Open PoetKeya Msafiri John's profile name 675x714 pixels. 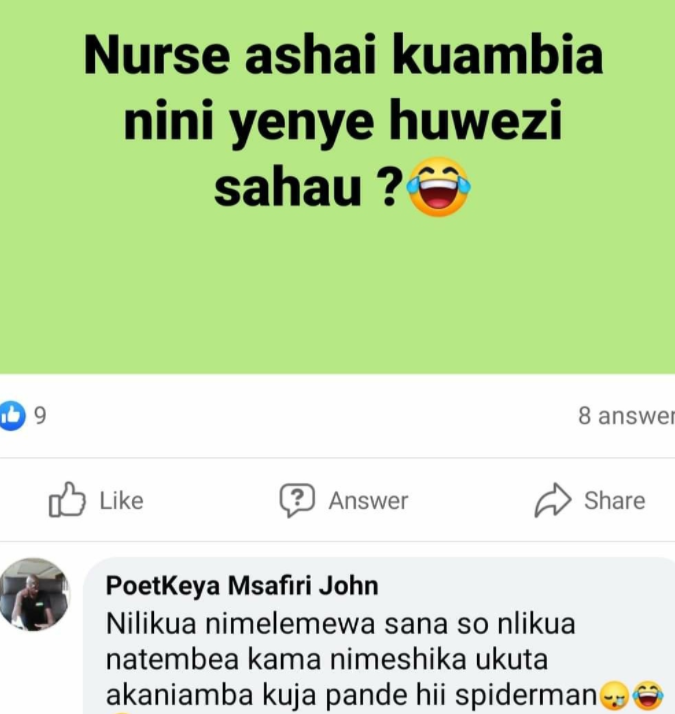click(x=242, y=586)
